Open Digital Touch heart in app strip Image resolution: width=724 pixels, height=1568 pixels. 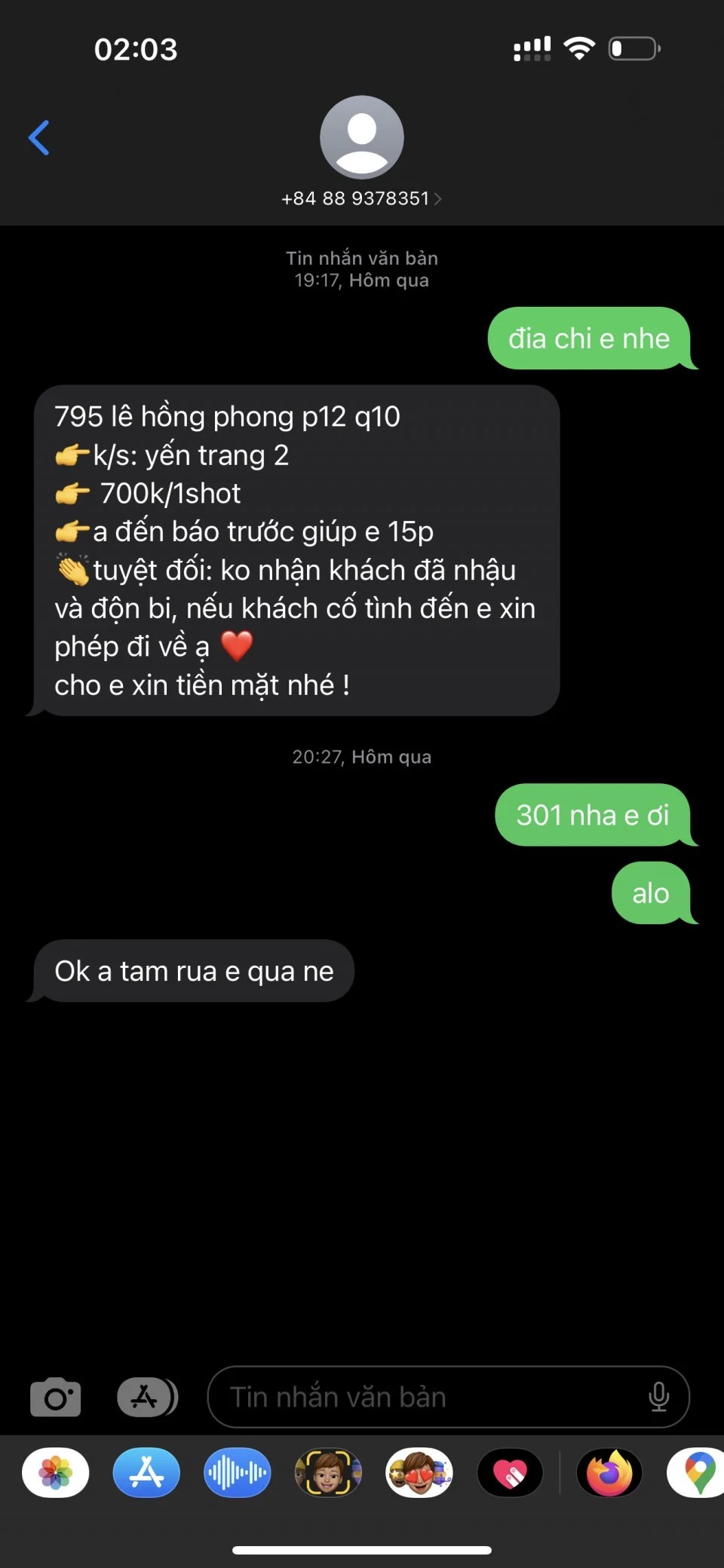[510, 1472]
